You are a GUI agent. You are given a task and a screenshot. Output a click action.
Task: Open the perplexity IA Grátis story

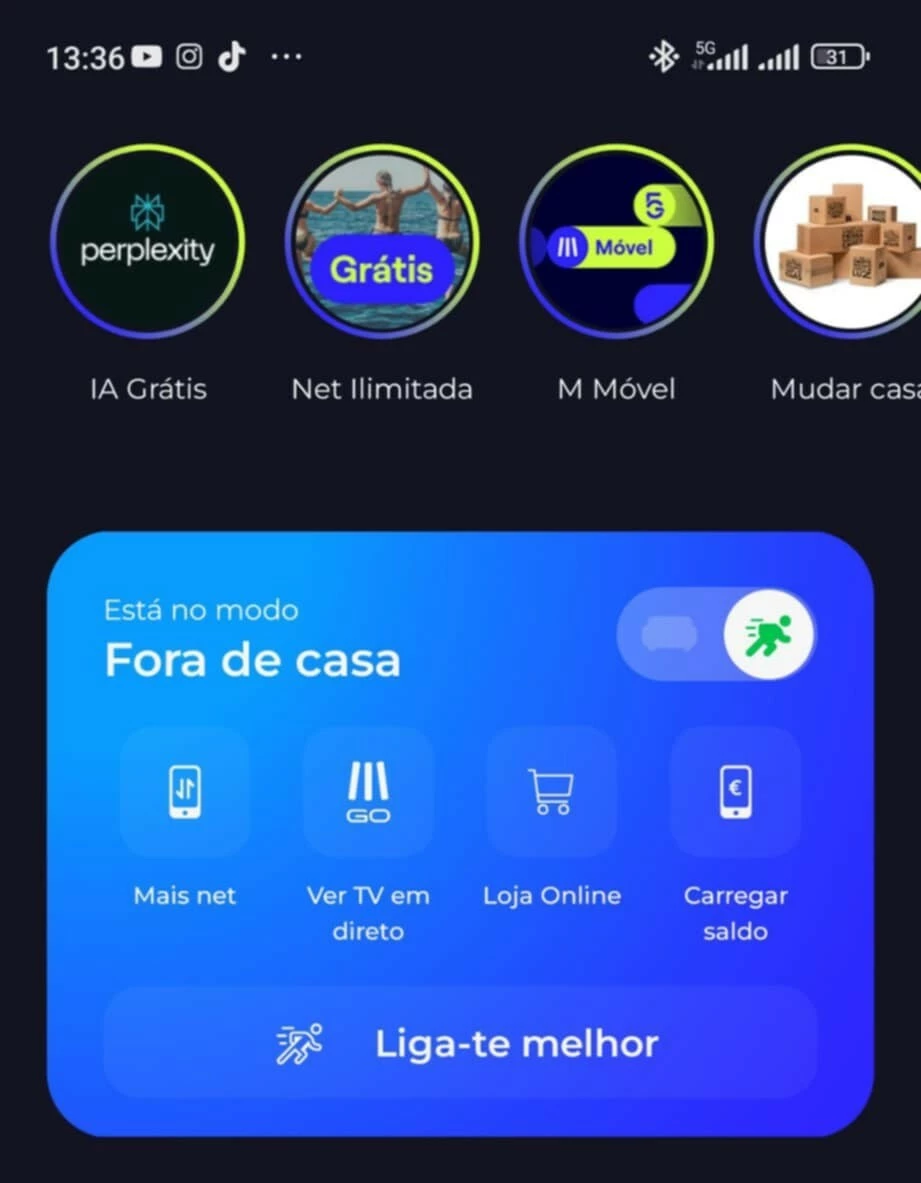click(x=147, y=241)
